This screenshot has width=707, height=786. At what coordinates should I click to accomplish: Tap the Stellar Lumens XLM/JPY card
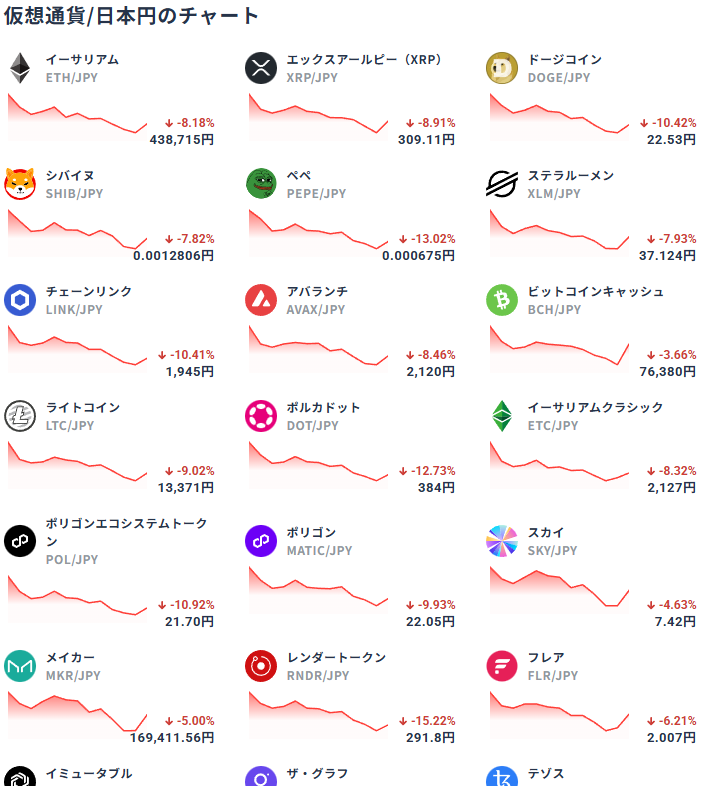pyautogui.click(x=592, y=214)
